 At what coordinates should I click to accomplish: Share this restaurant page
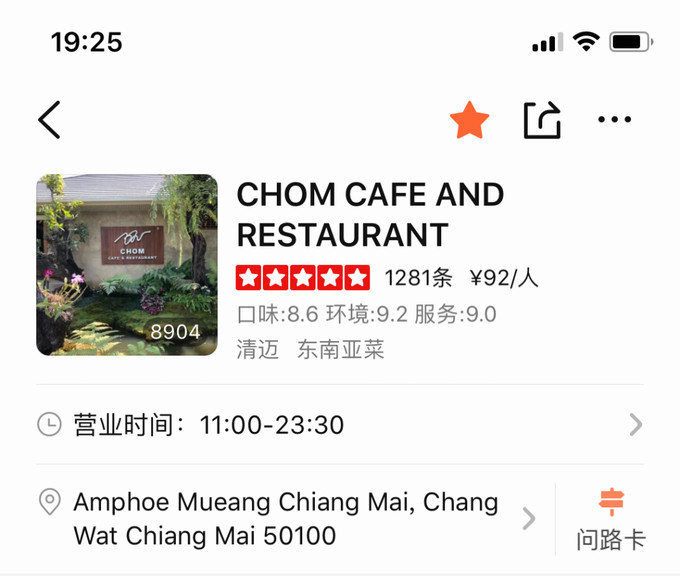click(x=542, y=121)
